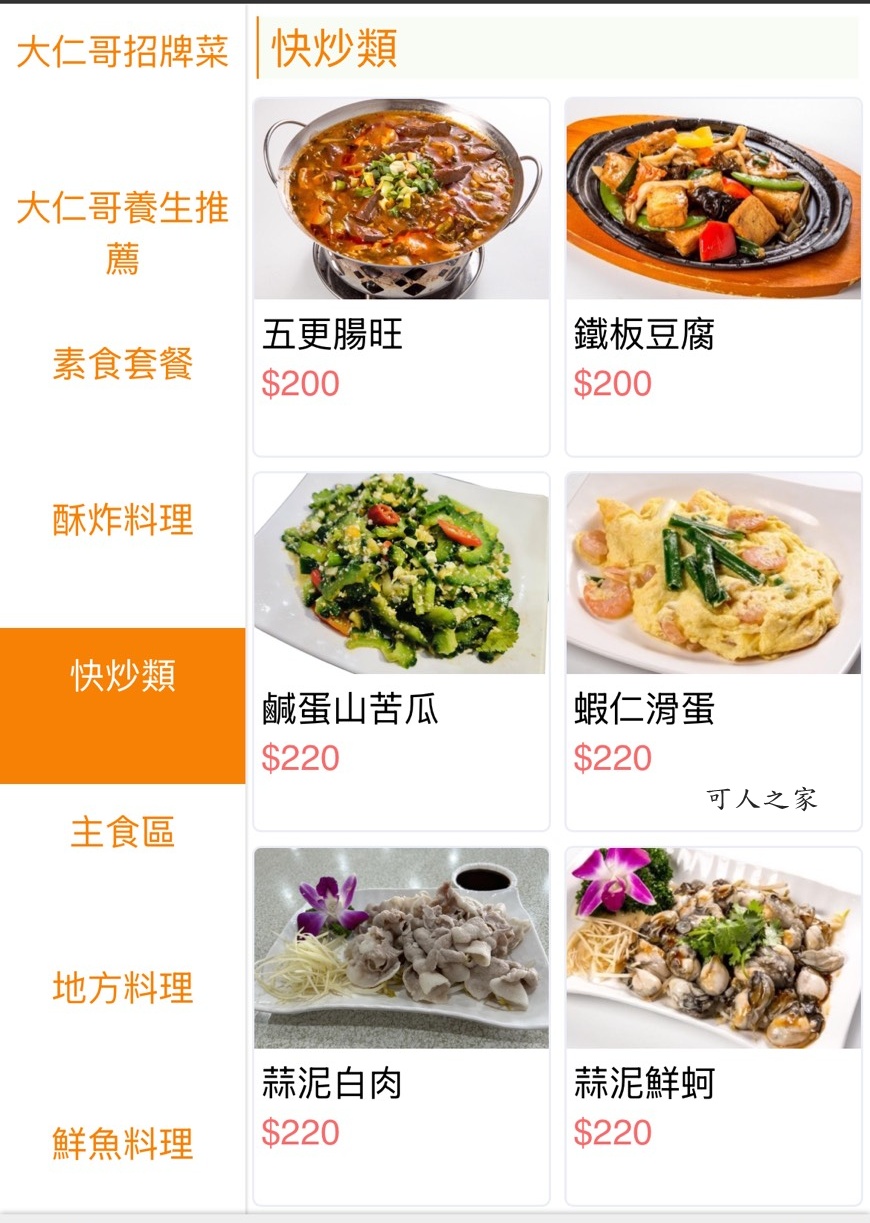Click the 鹹蛋山苦瓜 photo

pyautogui.click(x=400, y=580)
